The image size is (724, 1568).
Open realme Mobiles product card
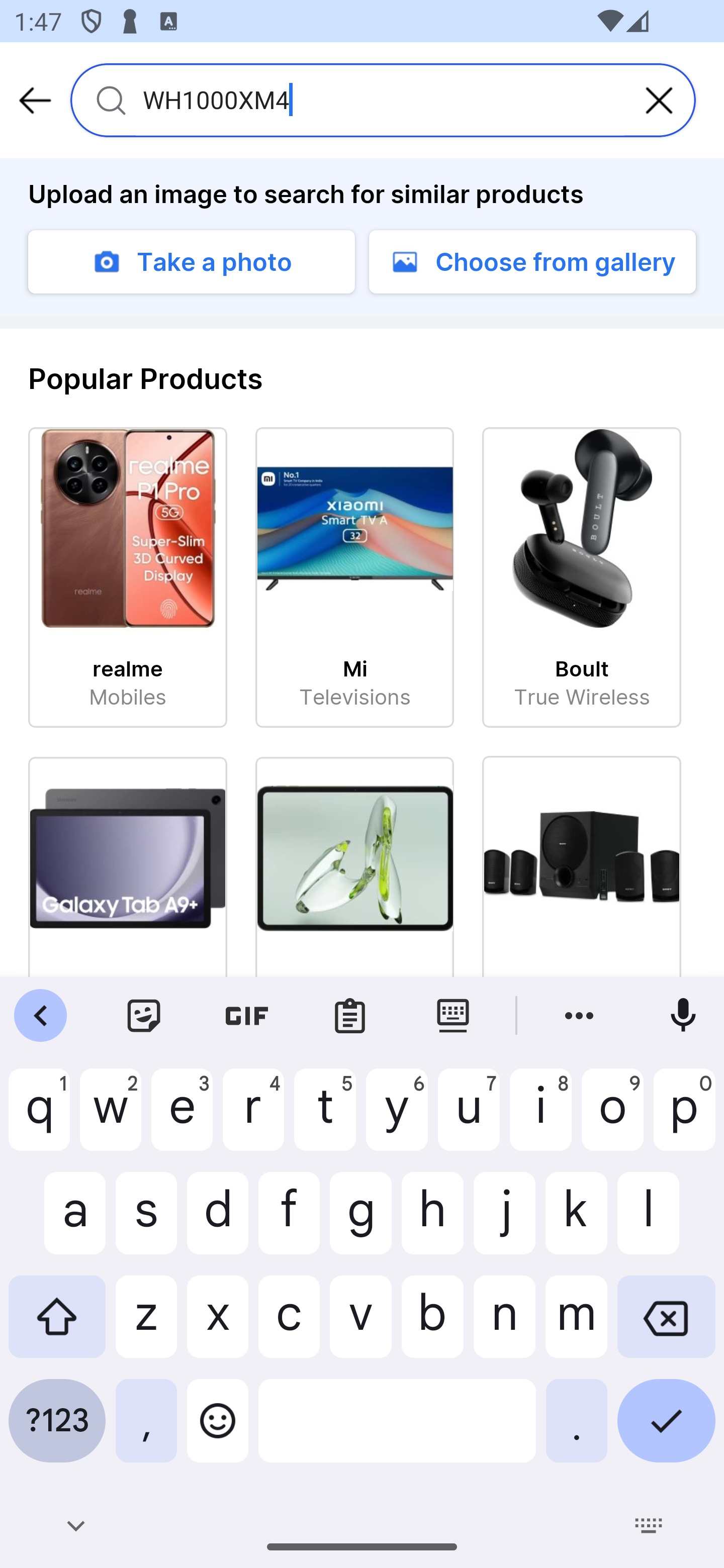point(127,577)
